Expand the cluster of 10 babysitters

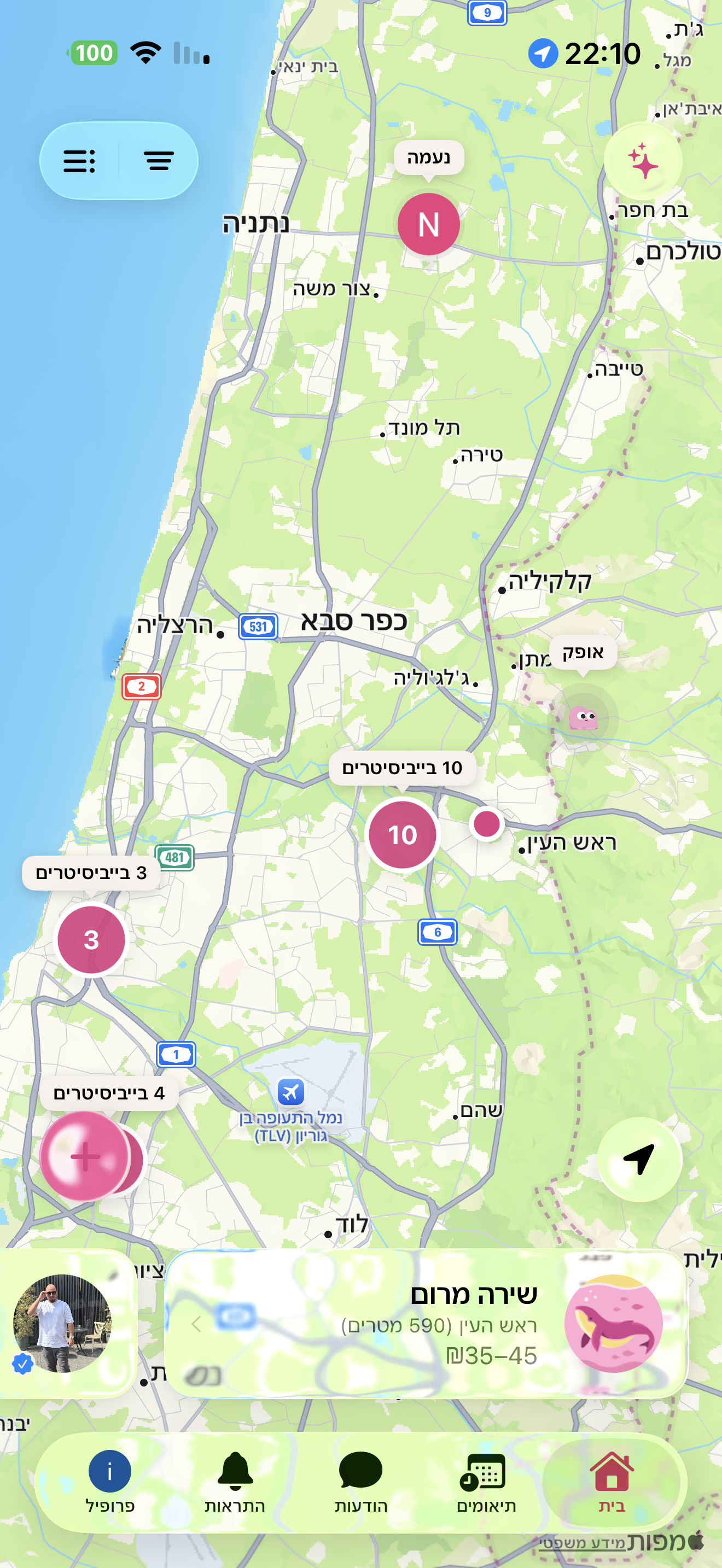tap(402, 834)
